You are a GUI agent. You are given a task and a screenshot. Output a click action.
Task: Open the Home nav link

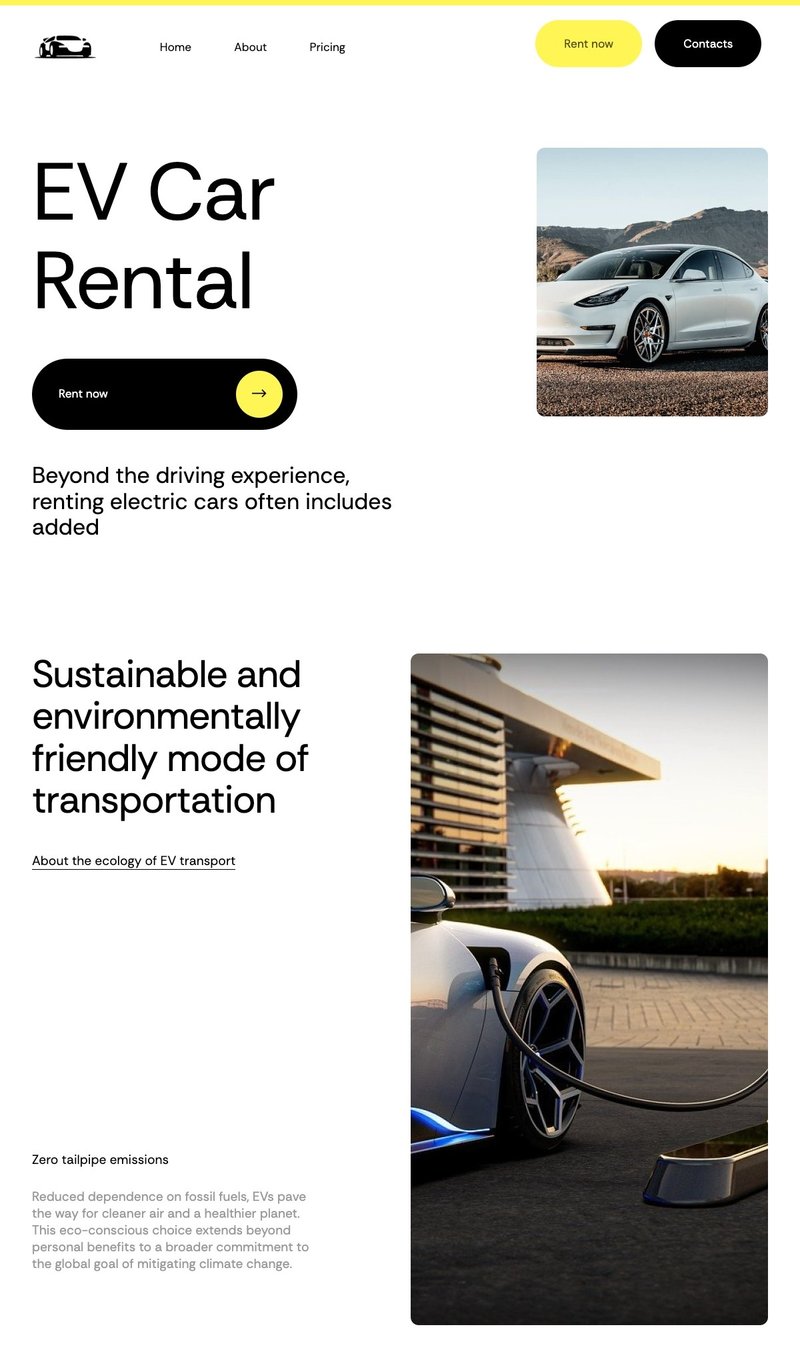click(175, 47)
